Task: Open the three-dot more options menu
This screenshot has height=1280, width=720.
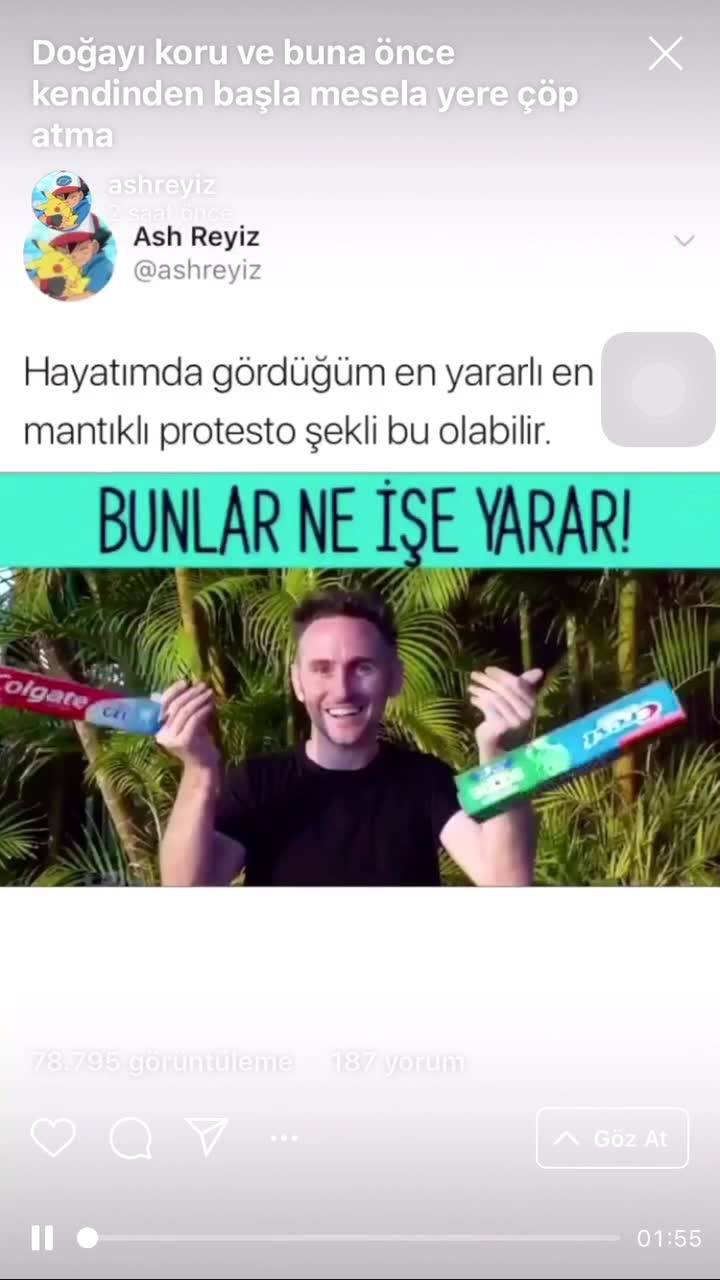Action: (x=284, y=1138)
